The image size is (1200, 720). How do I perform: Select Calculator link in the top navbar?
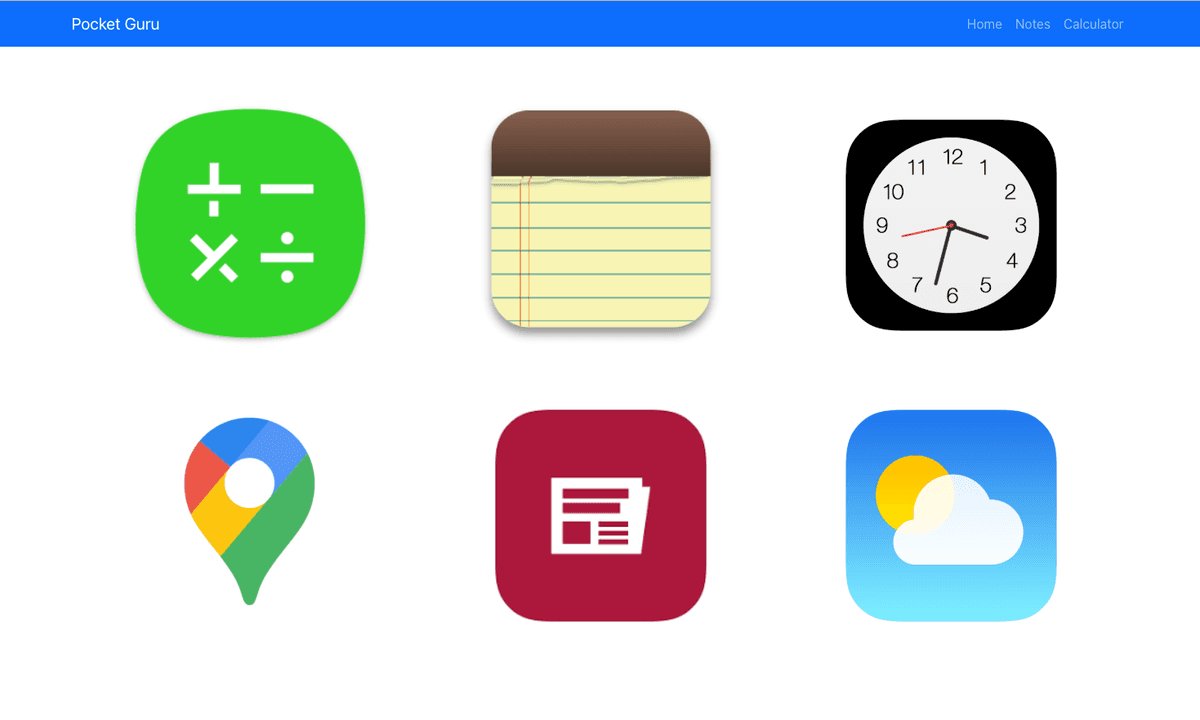click(x=1093, y=24)
